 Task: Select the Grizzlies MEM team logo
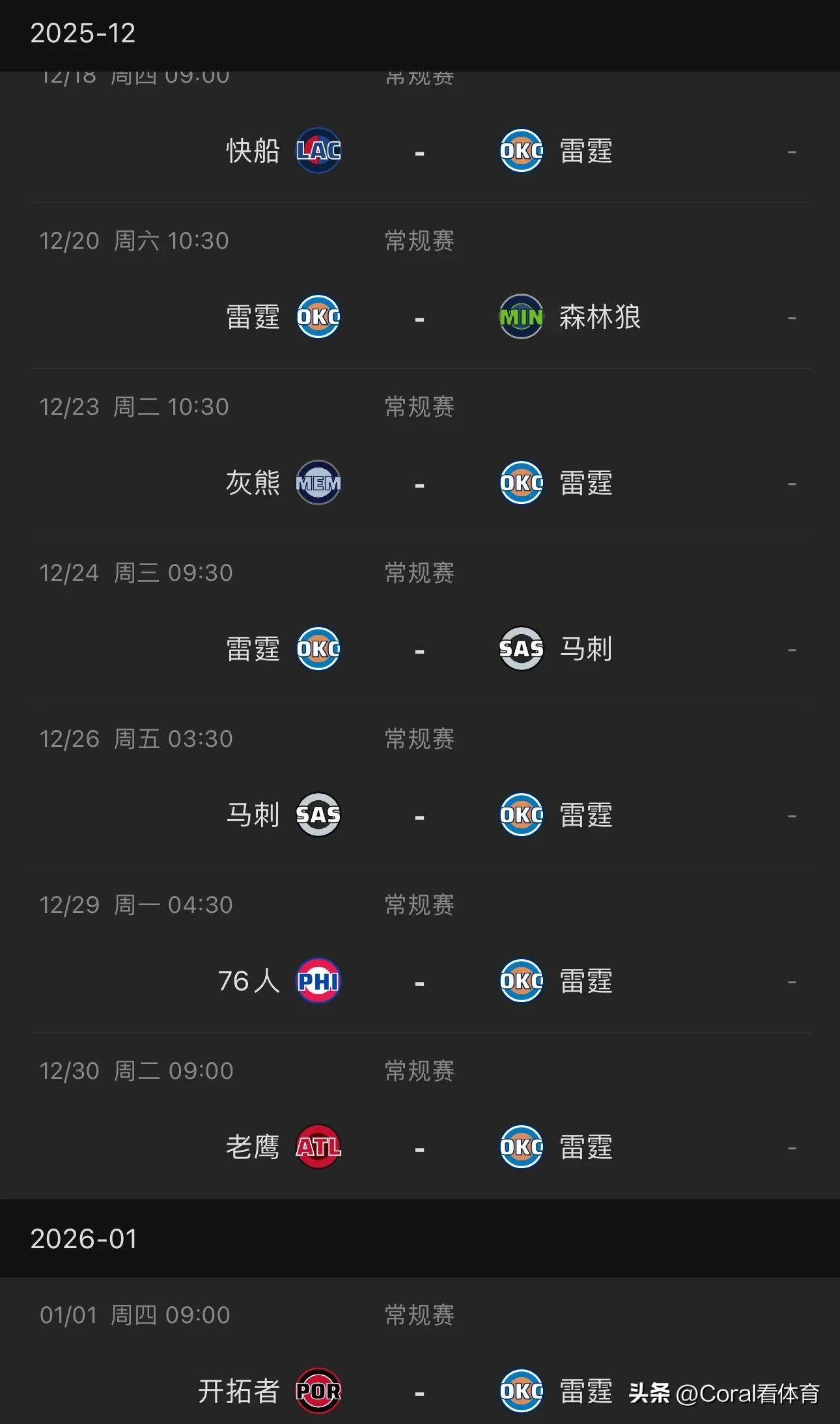(x=317, y=483)
